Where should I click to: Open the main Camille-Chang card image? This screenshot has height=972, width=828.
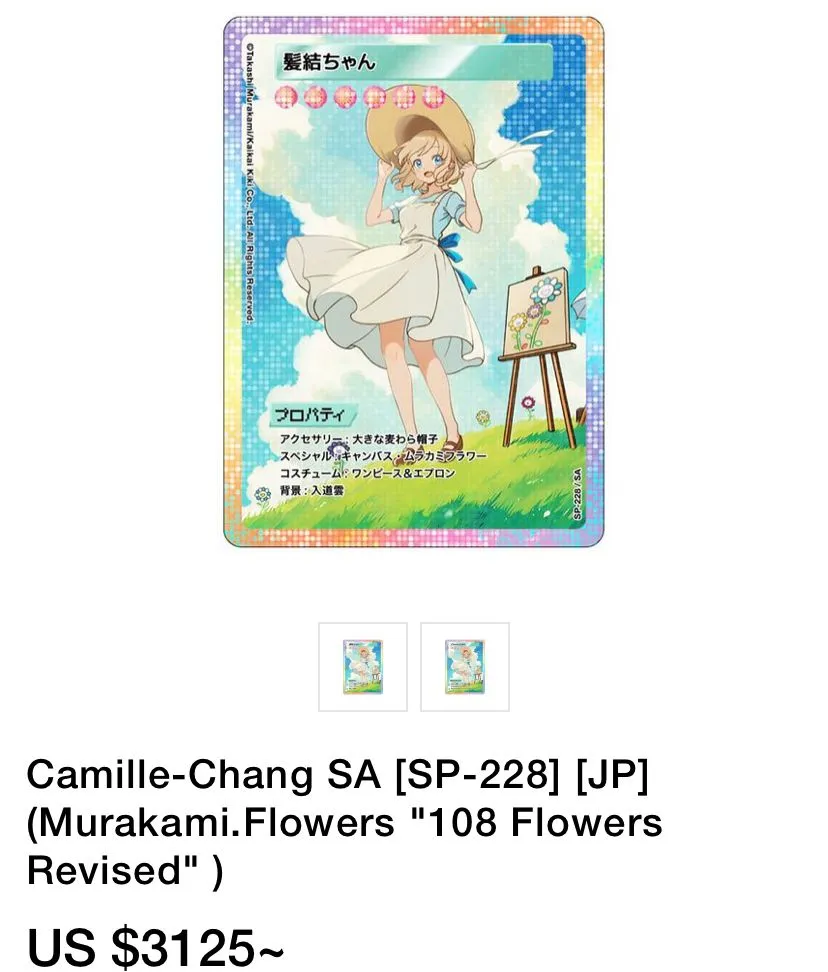click(413, 282)
